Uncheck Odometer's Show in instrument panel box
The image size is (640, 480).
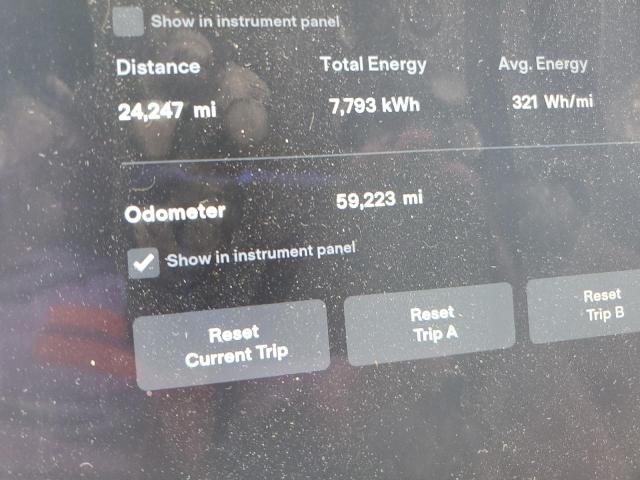point(144,263)
